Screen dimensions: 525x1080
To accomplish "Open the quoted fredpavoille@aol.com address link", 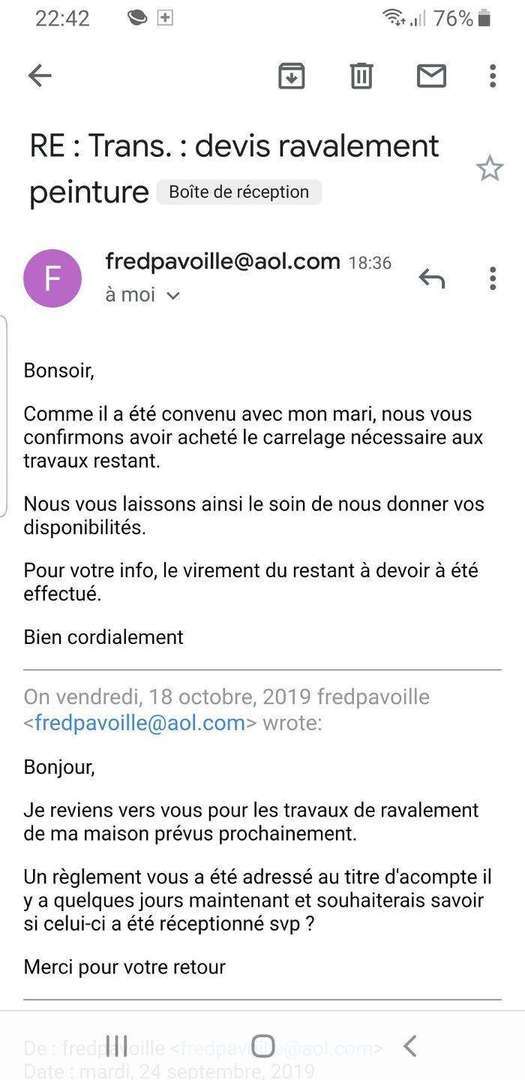I will pyautogui.click(x=140, y=723).
